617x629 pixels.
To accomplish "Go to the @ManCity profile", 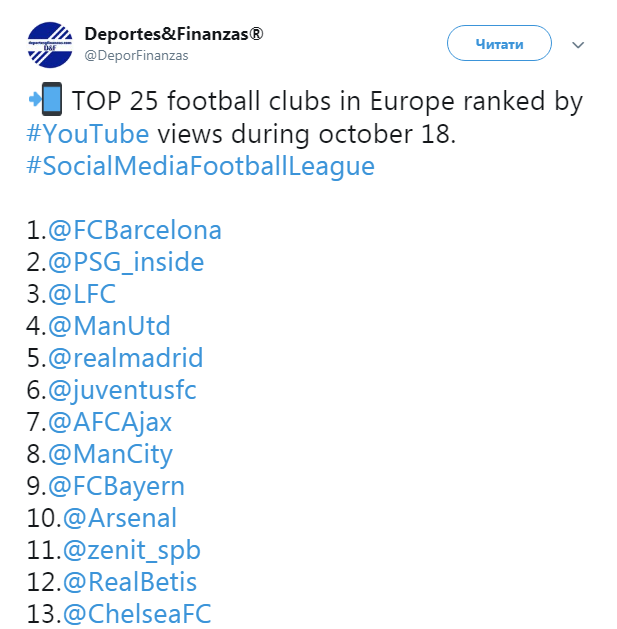I will pyautogui.click(x=110, y=454).
